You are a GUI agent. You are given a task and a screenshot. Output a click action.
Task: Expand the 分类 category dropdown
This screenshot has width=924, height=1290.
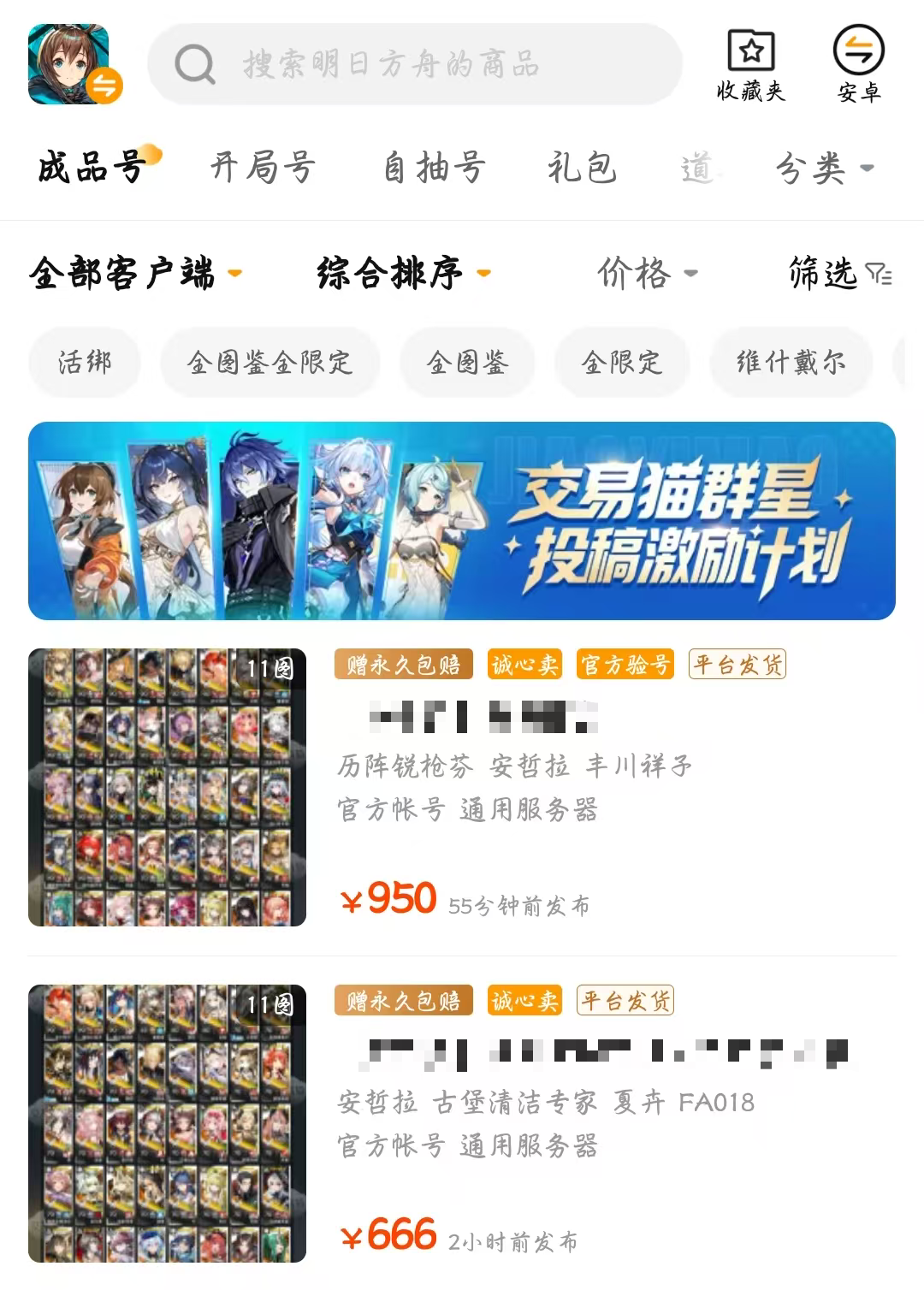click(x=823, y=168)
